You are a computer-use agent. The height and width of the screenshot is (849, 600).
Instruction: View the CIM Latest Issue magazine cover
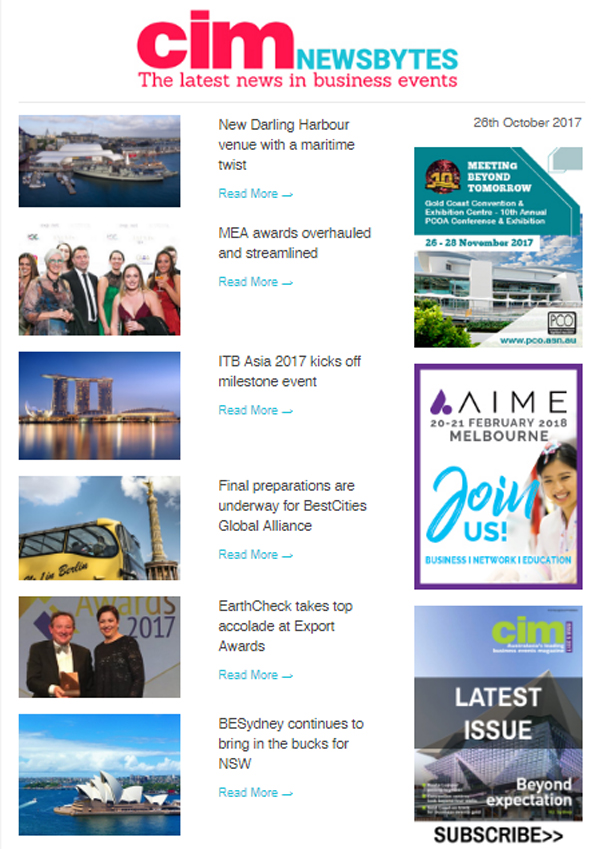click(x=498, y=712)
